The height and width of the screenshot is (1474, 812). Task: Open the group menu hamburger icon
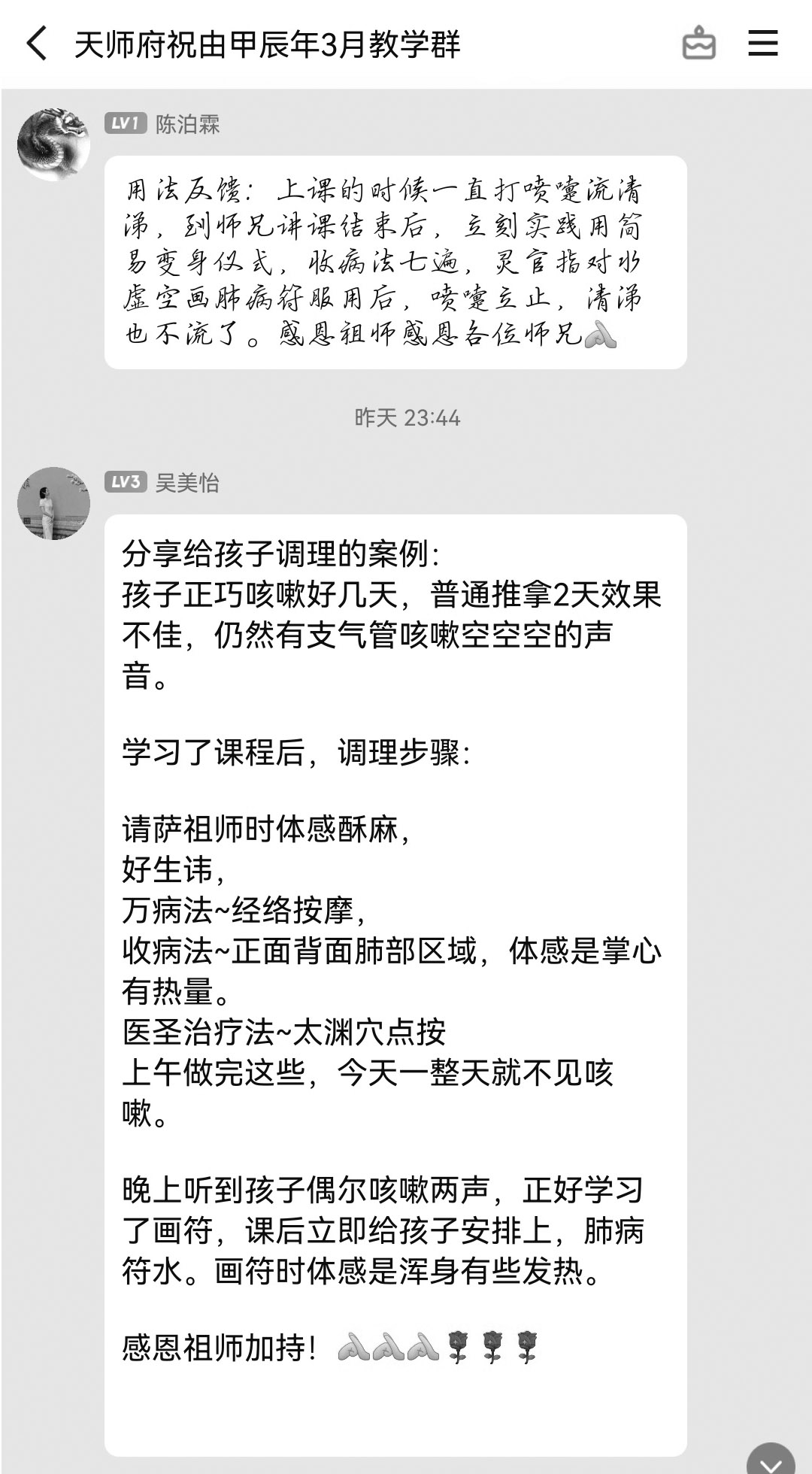coord(762,44)
